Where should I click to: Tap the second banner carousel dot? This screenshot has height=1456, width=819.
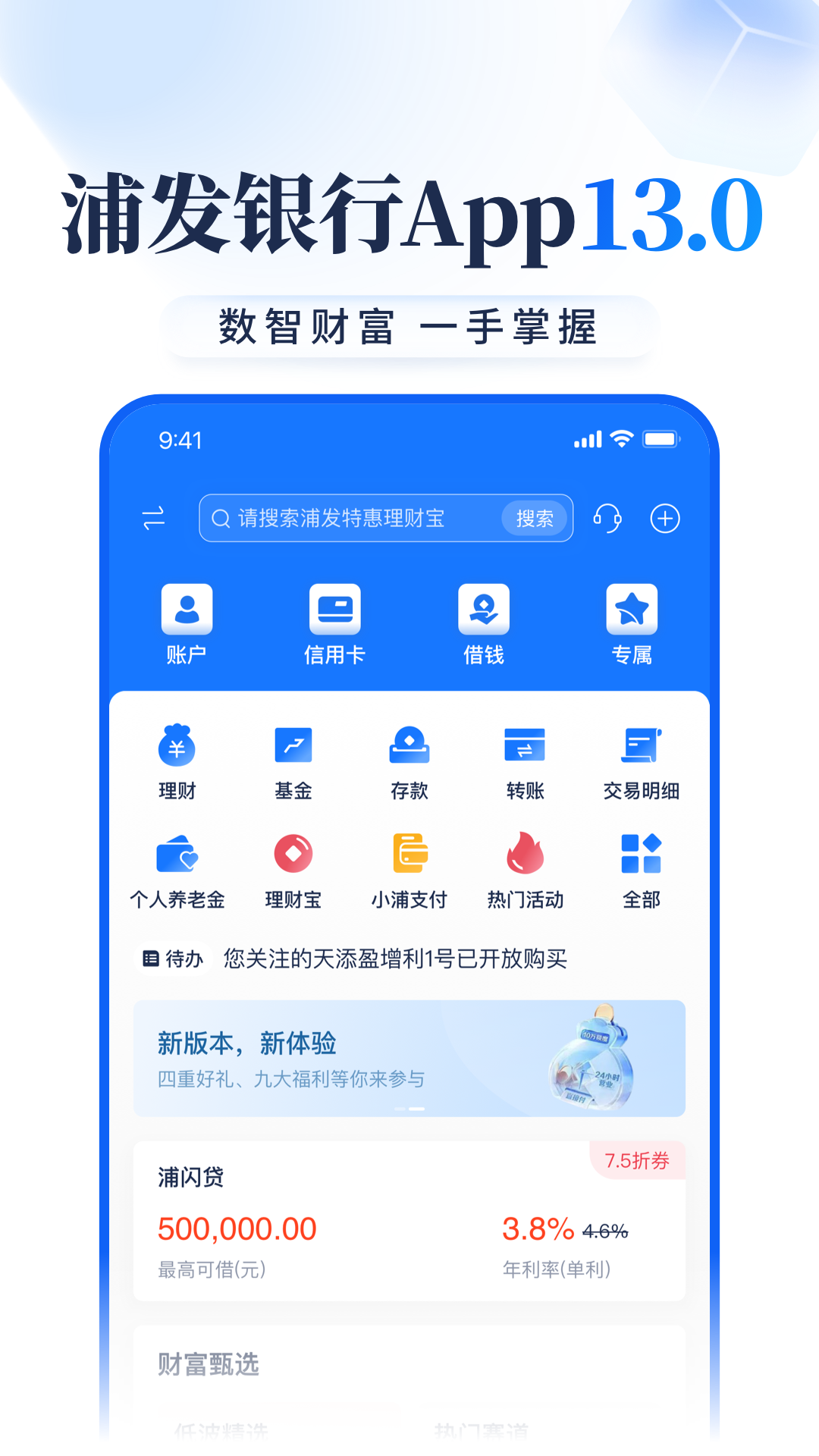tap(416, 1107)
